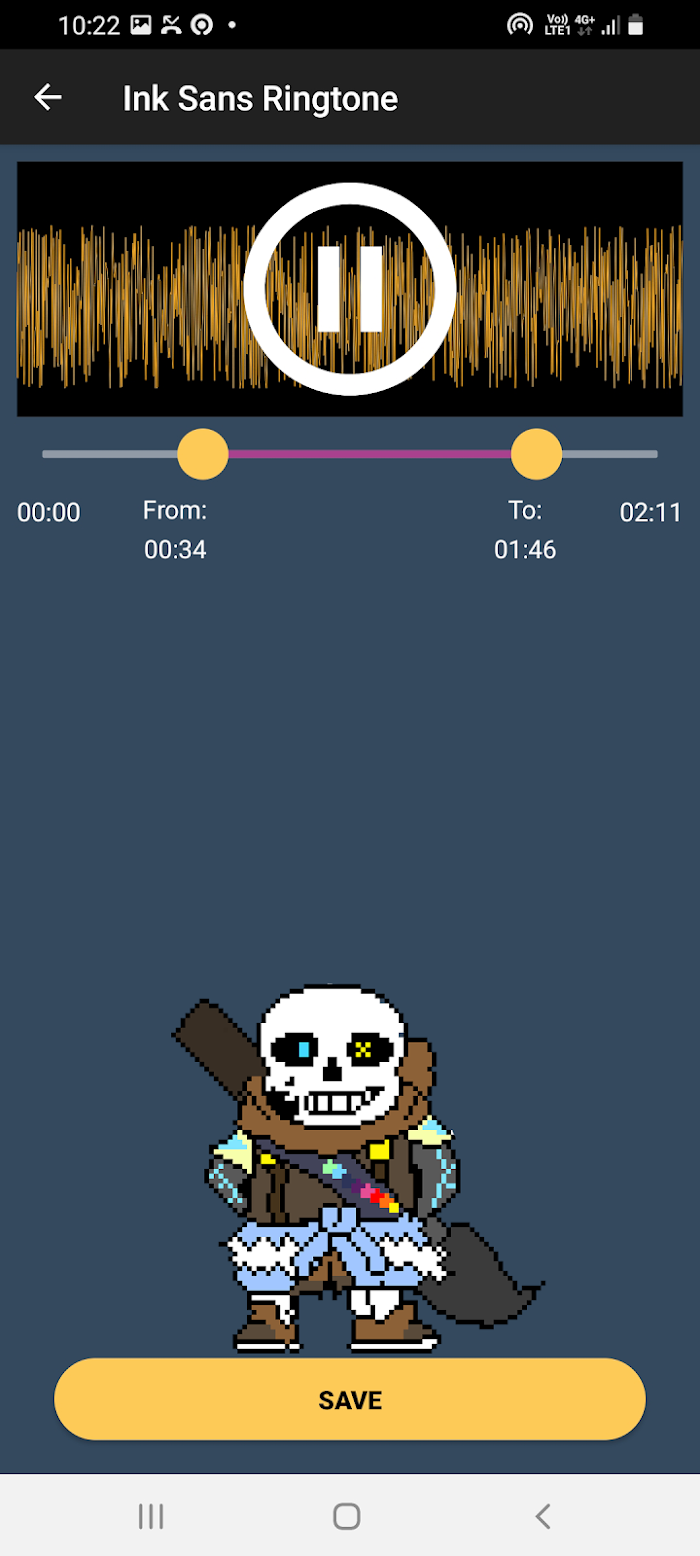Viewport: 700px width, 1556px height.
Task: Go to the system home screen
Action: [347, 1516]
